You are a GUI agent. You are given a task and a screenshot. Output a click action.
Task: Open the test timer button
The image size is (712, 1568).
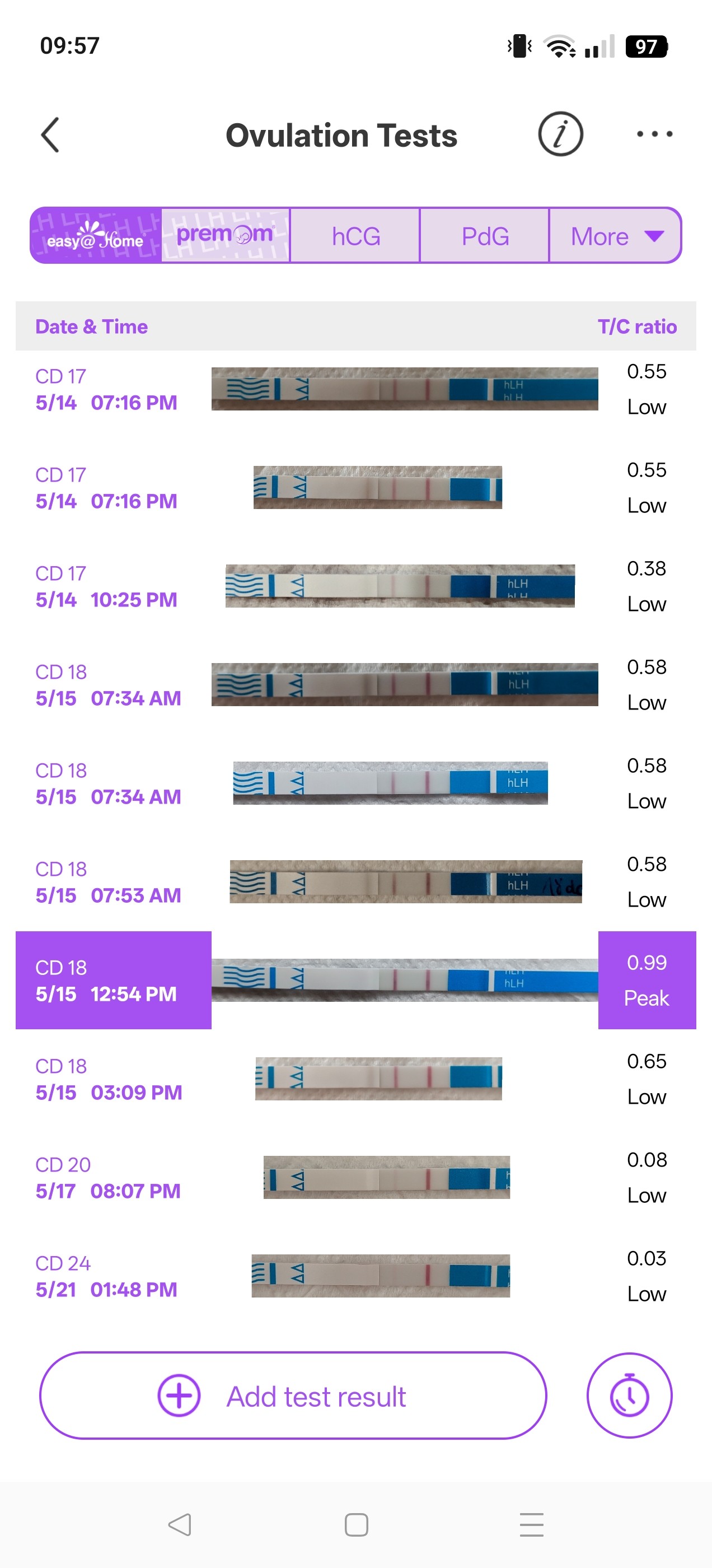(x=629, y=1396)
